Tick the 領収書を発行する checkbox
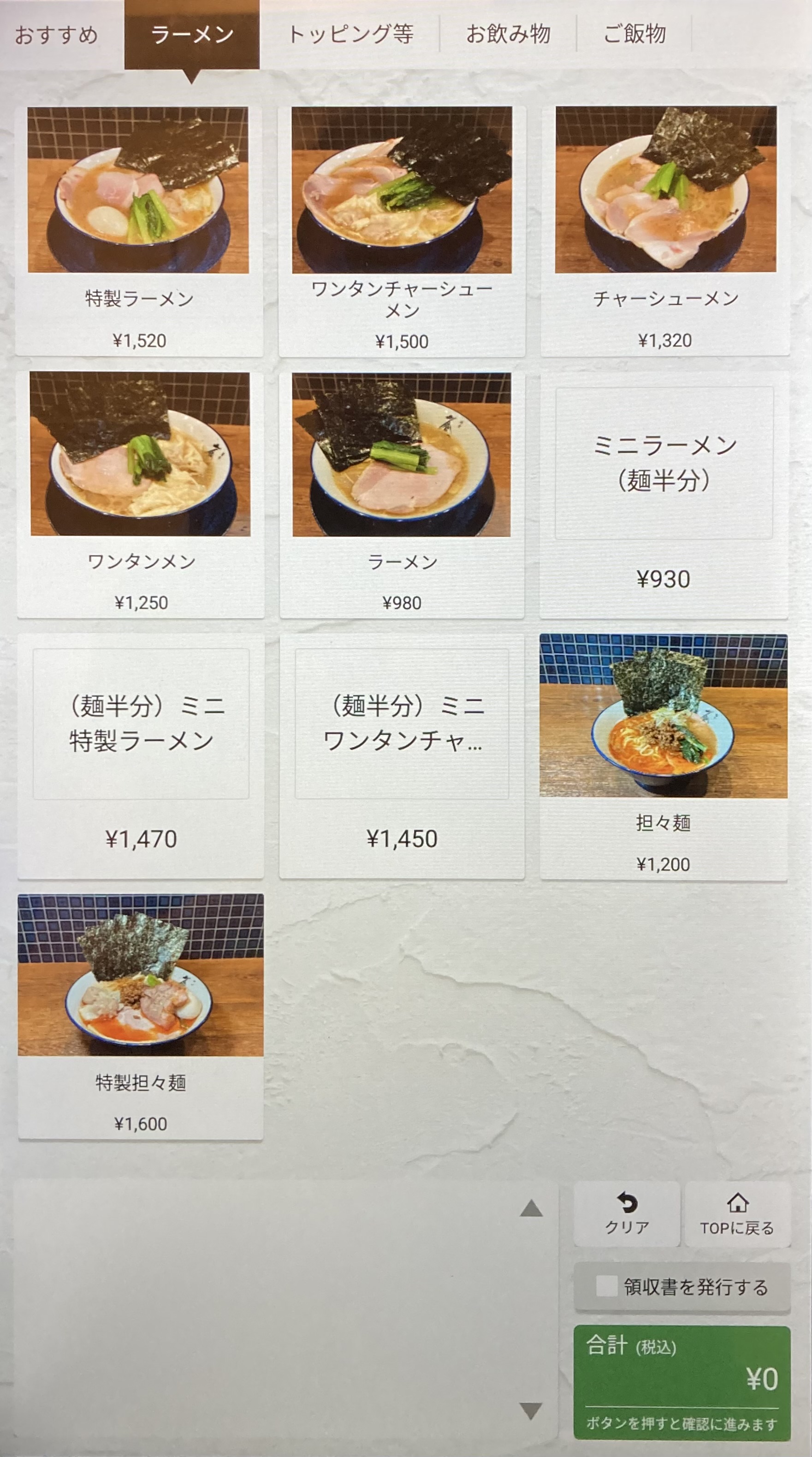Image resolution: width=812 pixels, height=1457 pixels. (x=607, y=1287)
